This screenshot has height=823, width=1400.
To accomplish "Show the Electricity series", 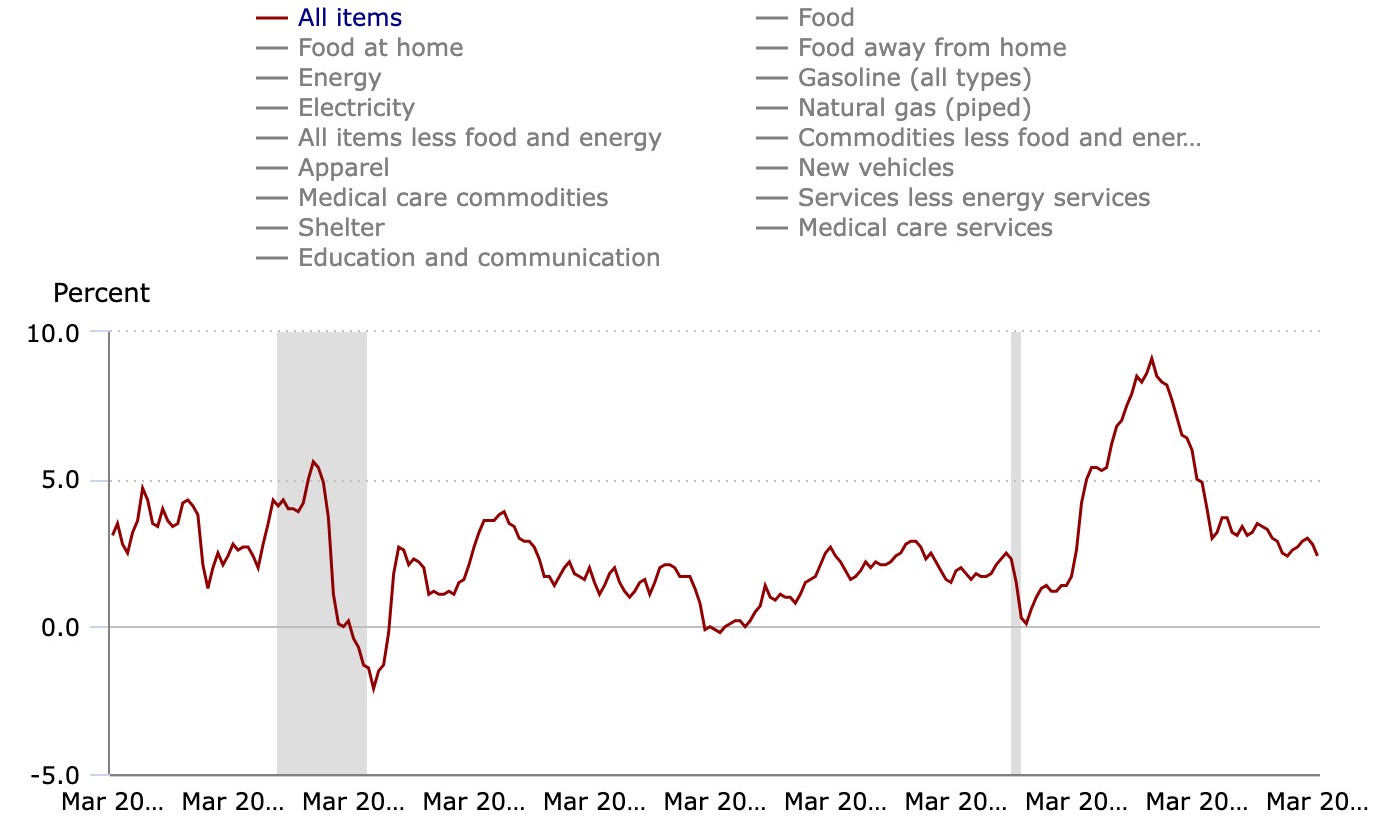I will pyautogui.click(x=356, y=108).
